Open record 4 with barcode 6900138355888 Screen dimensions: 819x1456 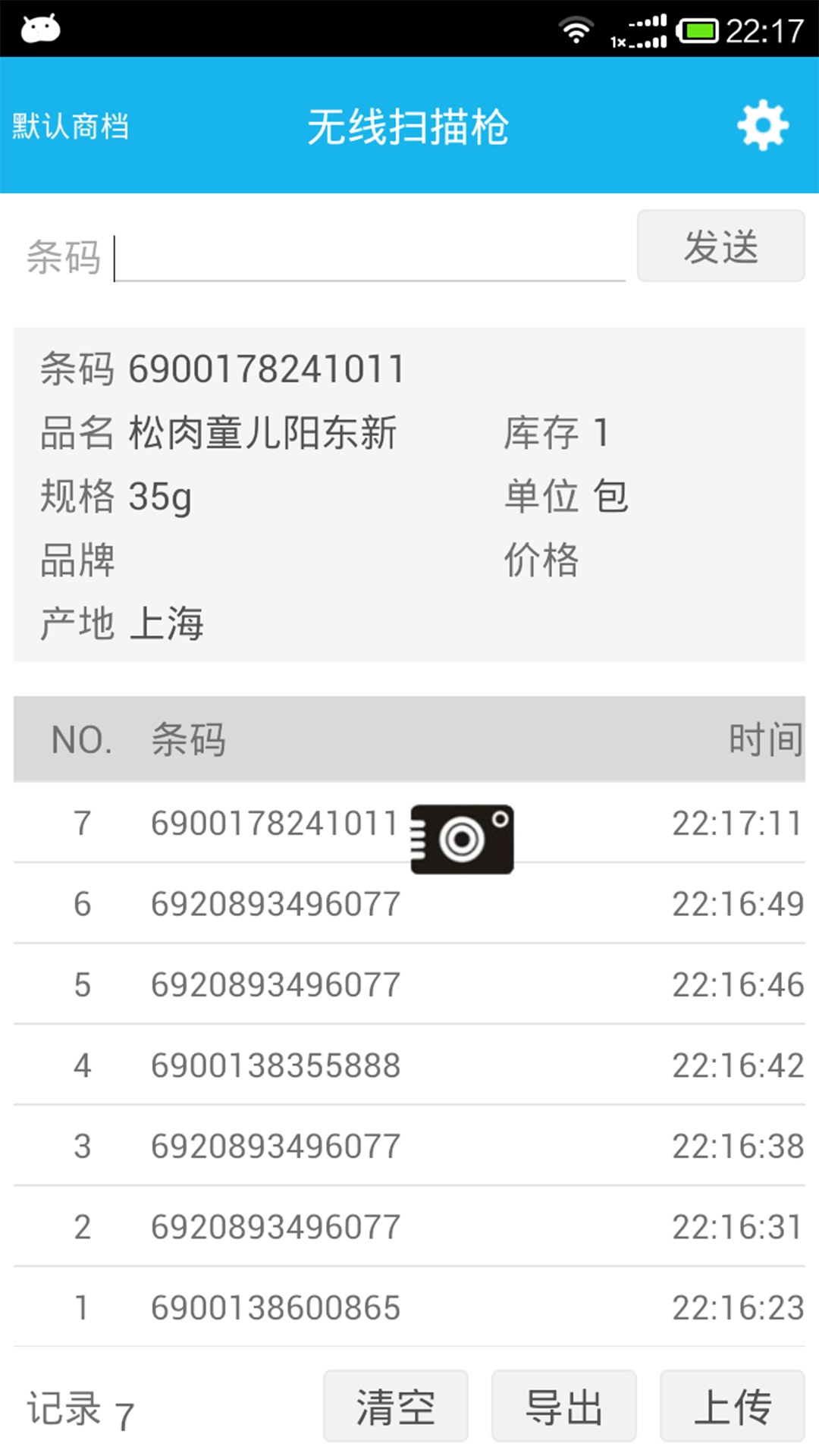tap(409, 1065)
